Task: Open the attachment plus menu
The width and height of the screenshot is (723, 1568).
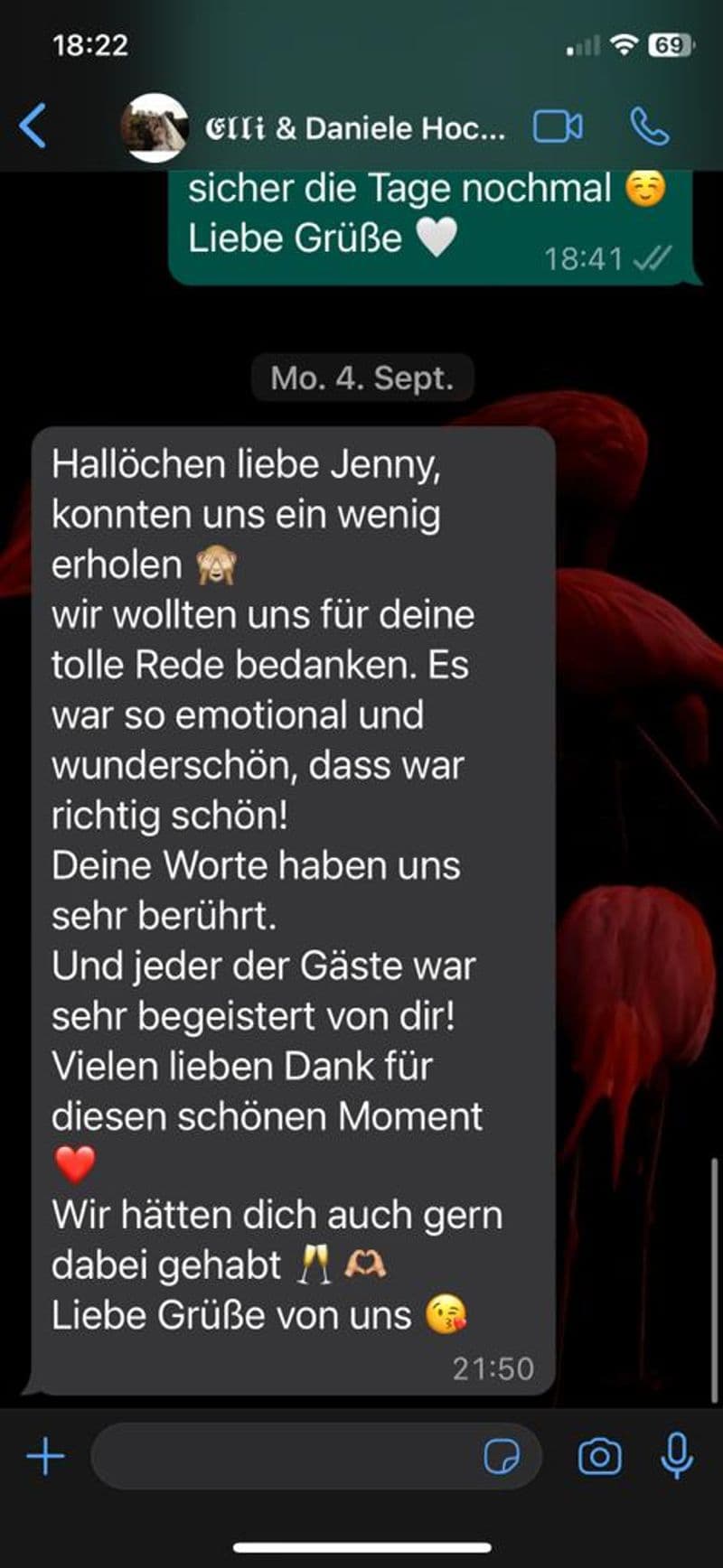Action: pyautogui.click(x=45, y=1456)
